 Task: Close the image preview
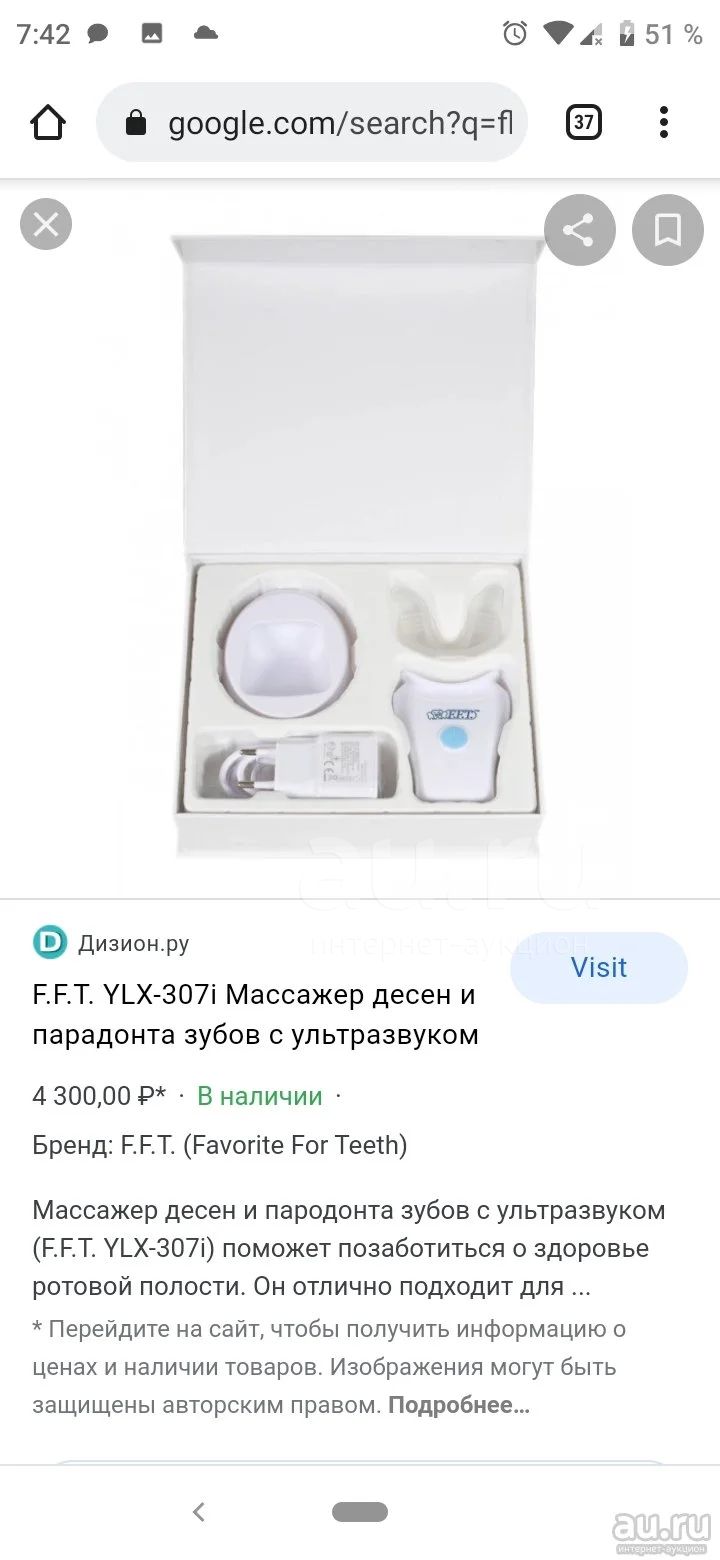point(46,224)
